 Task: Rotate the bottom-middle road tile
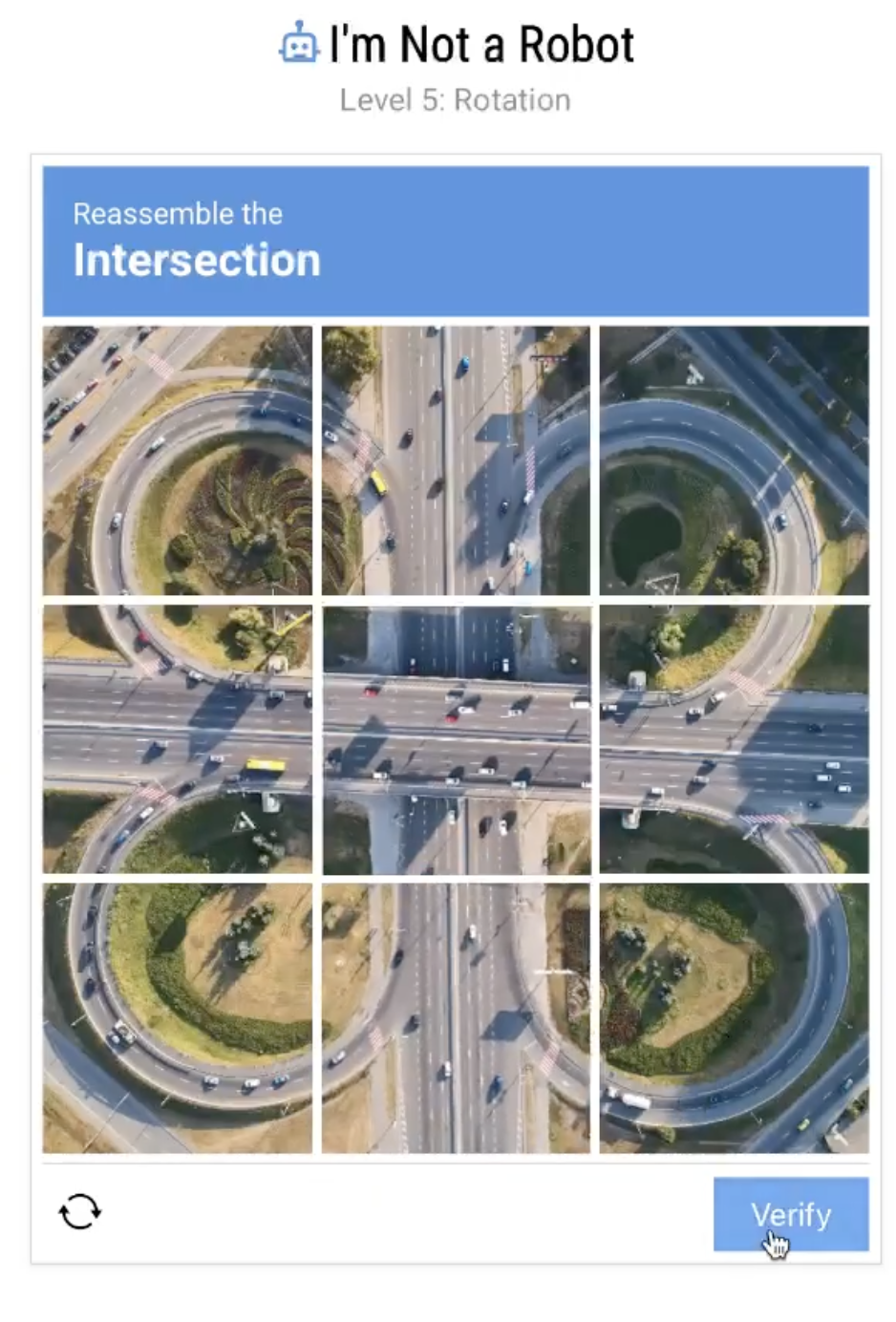(x=456, y=1016)
